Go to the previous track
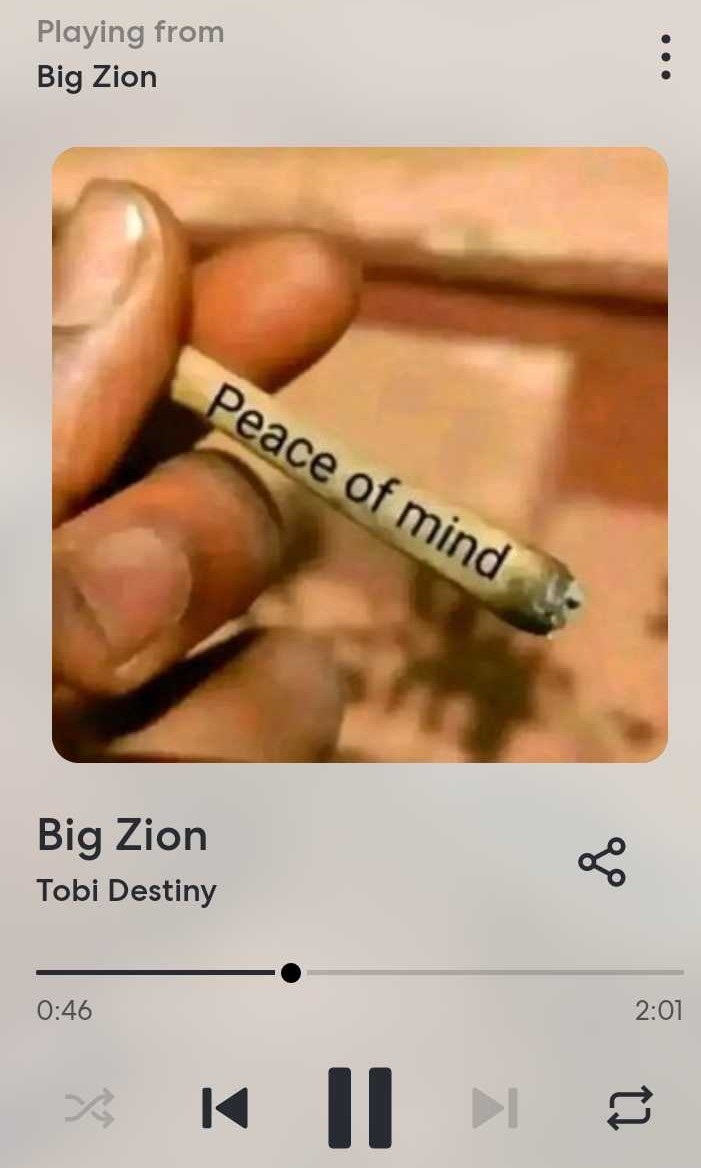Screen dimensions: 701x1168 click(225, 1108)
